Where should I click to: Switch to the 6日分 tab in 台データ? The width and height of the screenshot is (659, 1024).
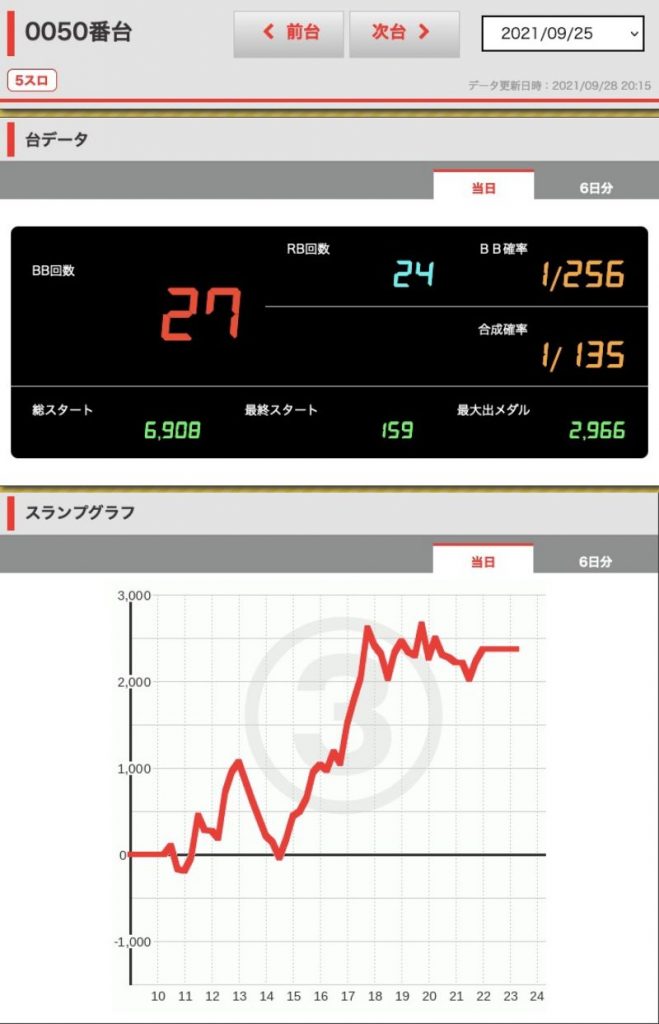[x=595, y=187]
